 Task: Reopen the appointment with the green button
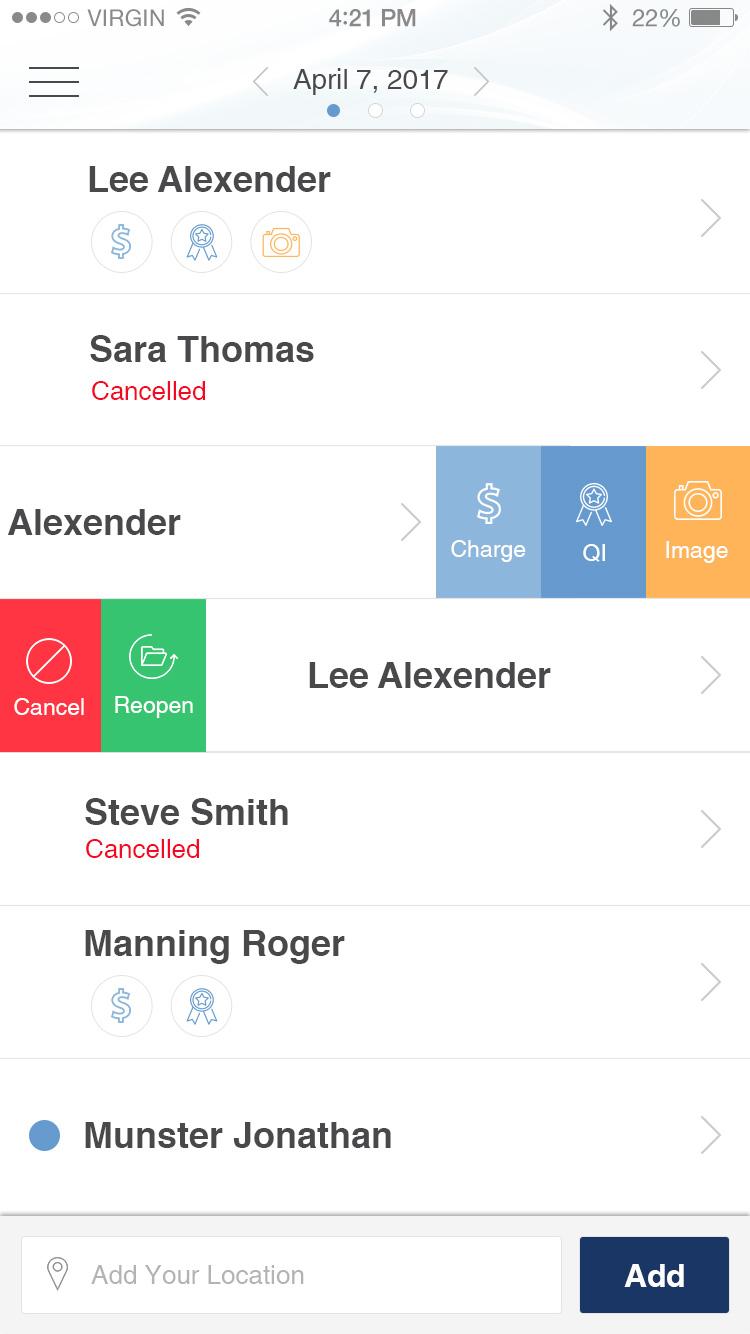coord(153,675)
